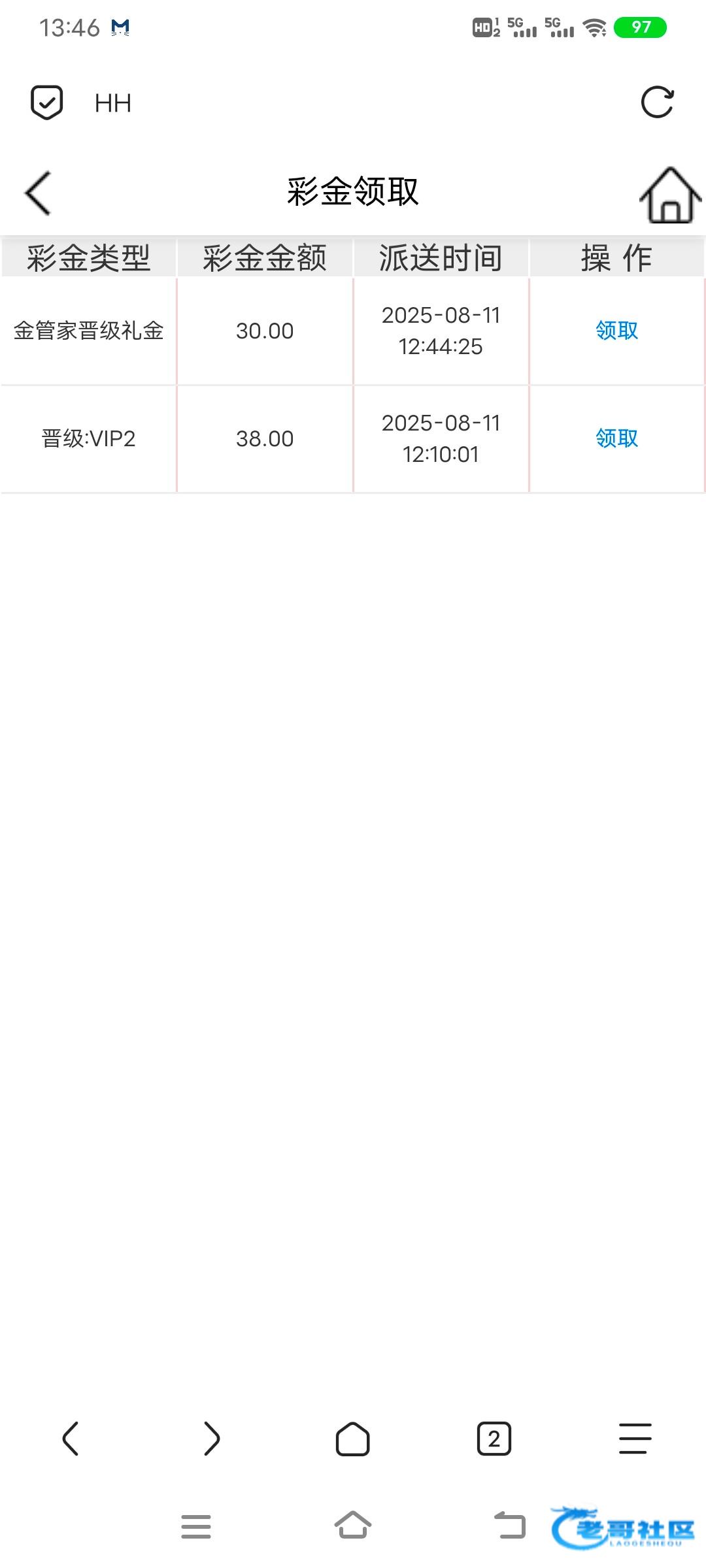The width and height of the screenshot is (706, 1568).
Task: Go forward in the browser toolbar
Action: pyautogui.click(x=212, y=1439)
